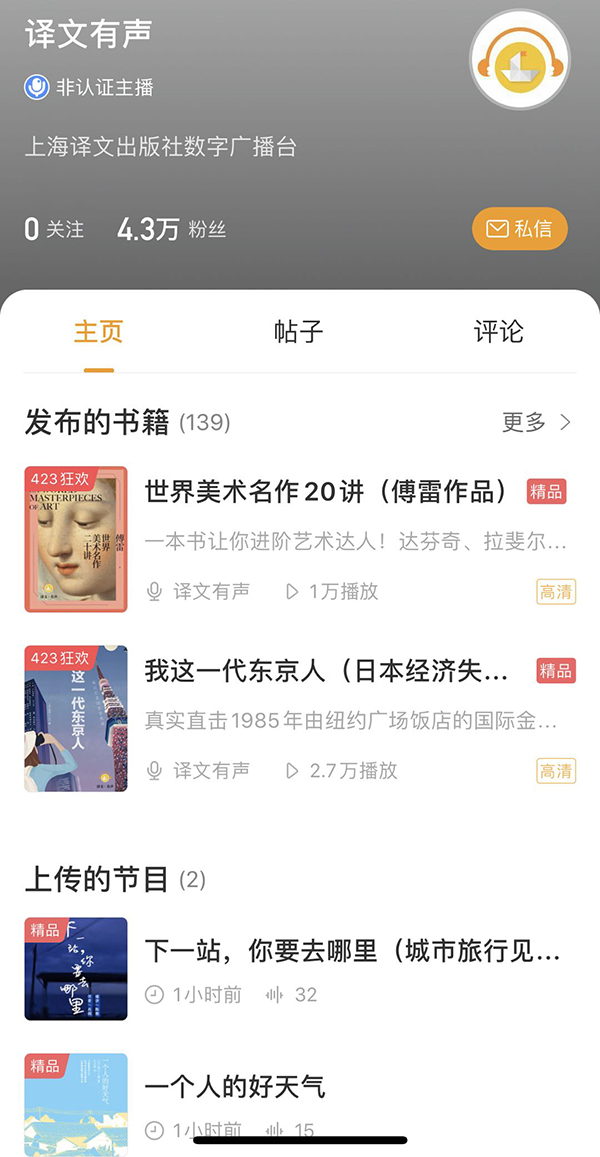Switch to the 主页 tab
This screenshot has width=600, height=1157.
tap(98, 333)
